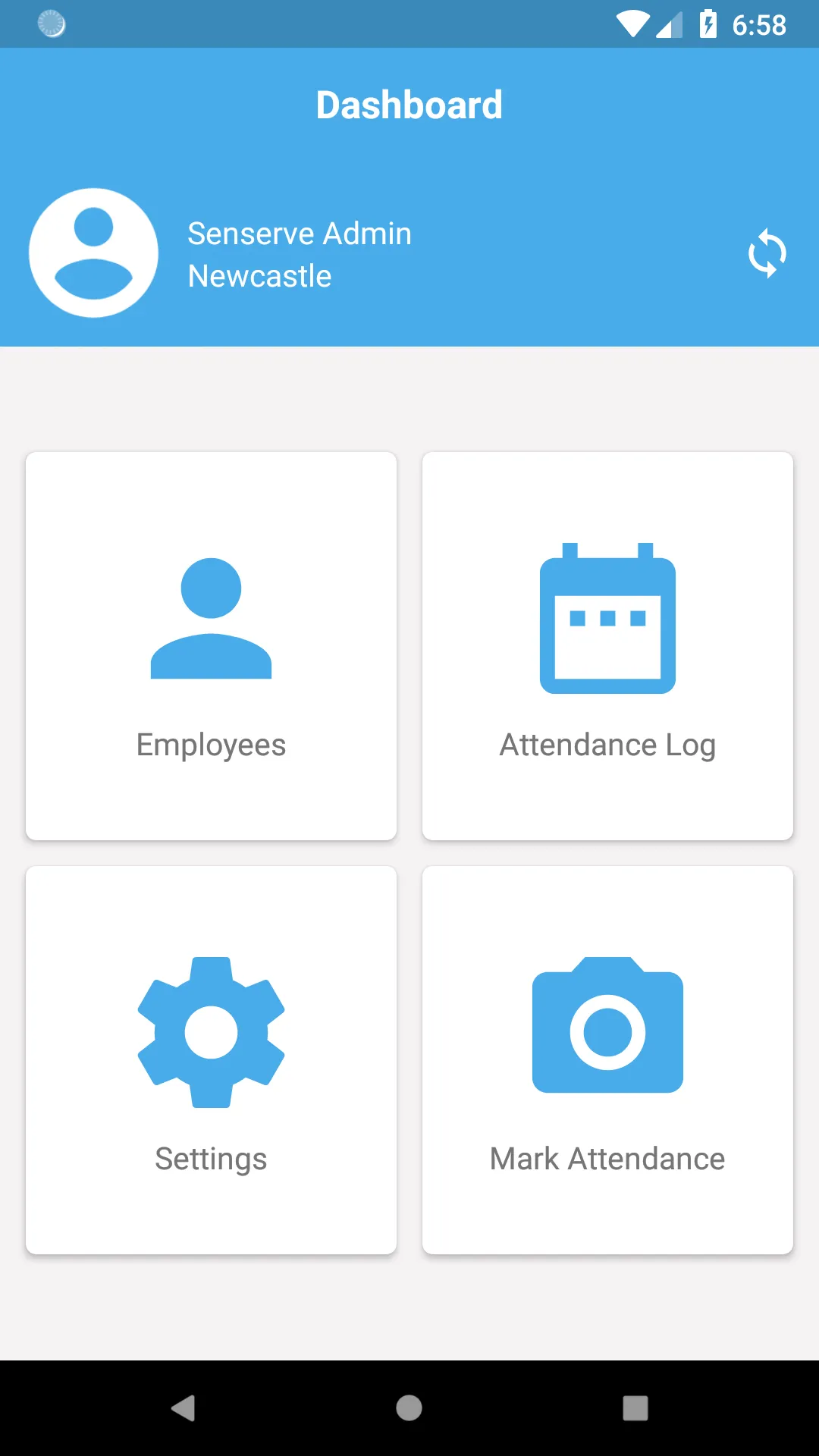The image size is (819, 1456).
Task: Go to Settings
Action: (x=211, y=1060)
